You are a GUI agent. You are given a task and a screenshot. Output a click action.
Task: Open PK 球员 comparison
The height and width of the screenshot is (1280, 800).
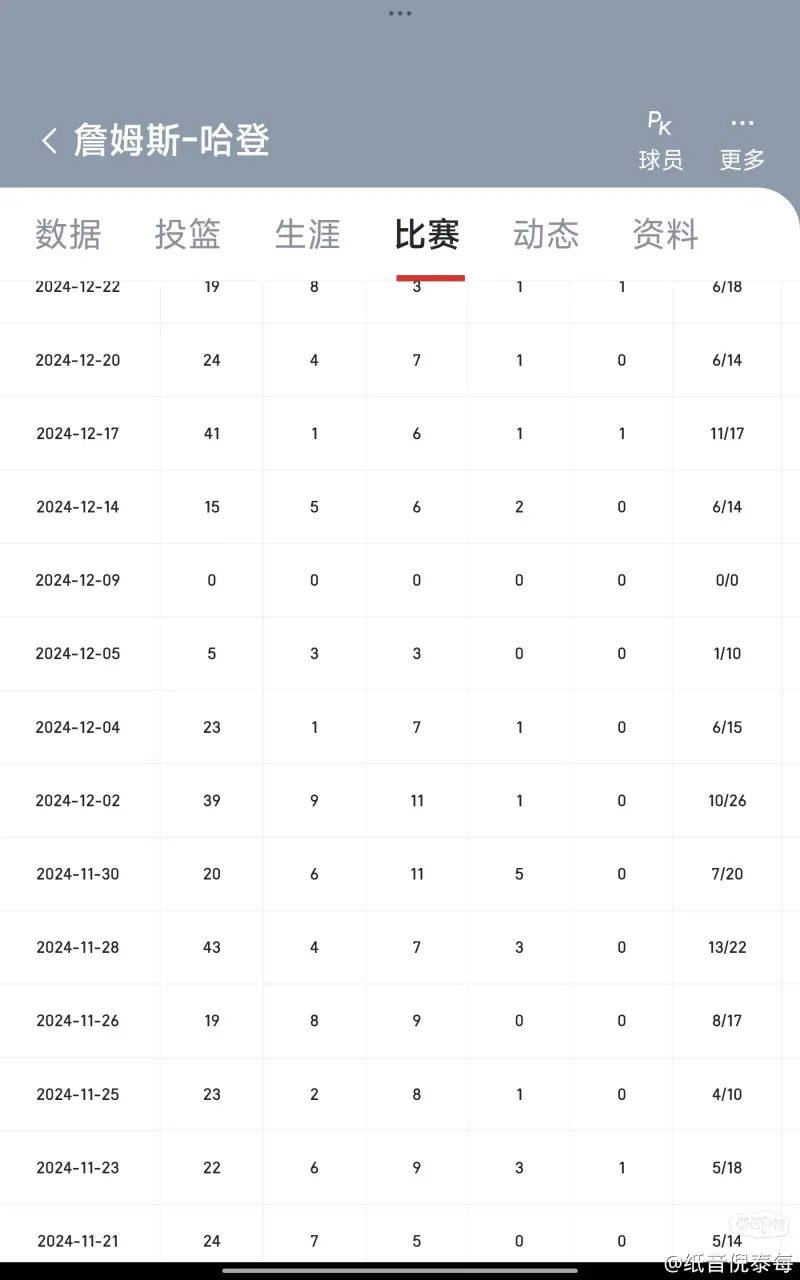pyautogui.click(x=661, y=141)
